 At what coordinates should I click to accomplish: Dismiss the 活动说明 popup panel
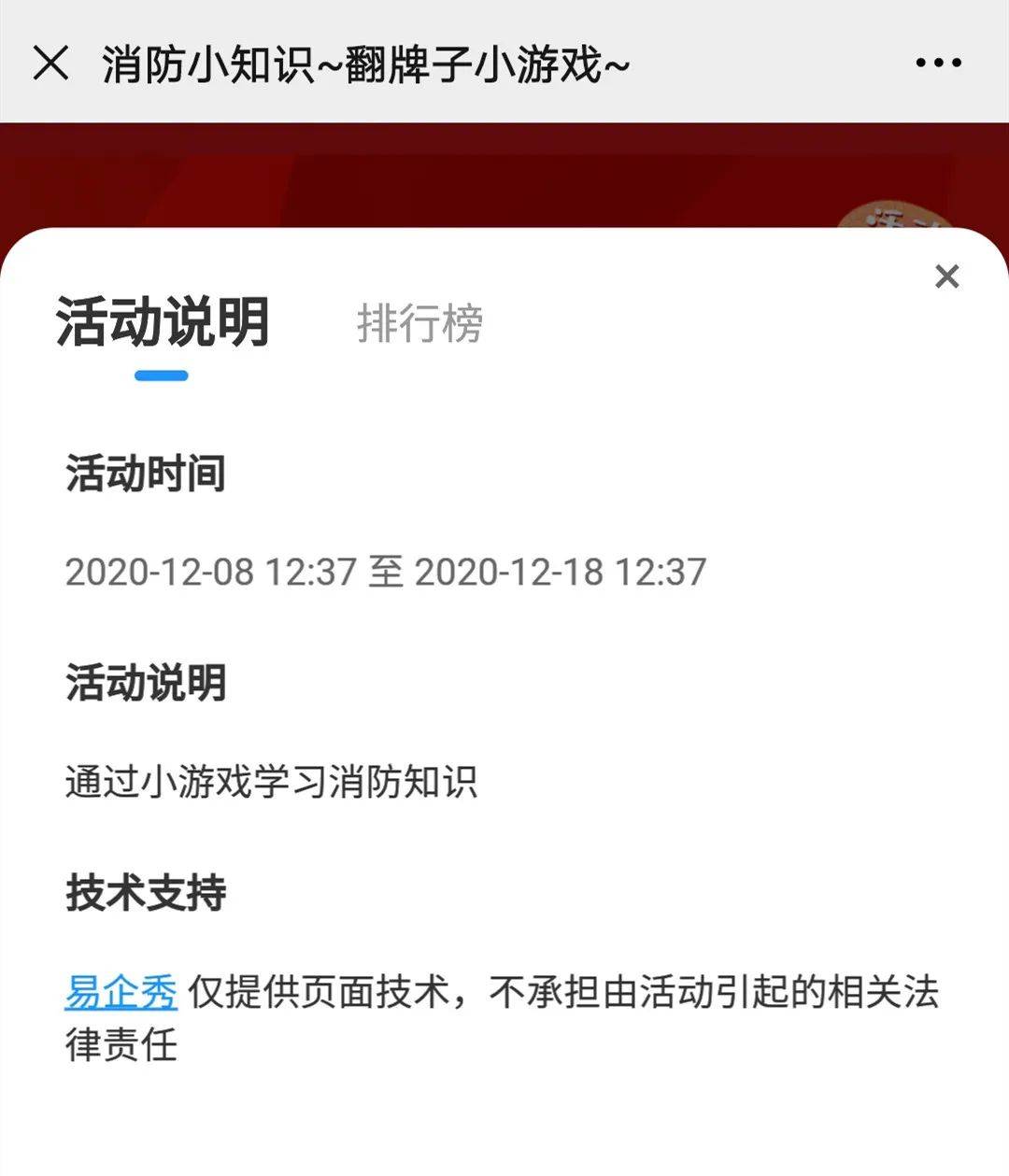946,276
